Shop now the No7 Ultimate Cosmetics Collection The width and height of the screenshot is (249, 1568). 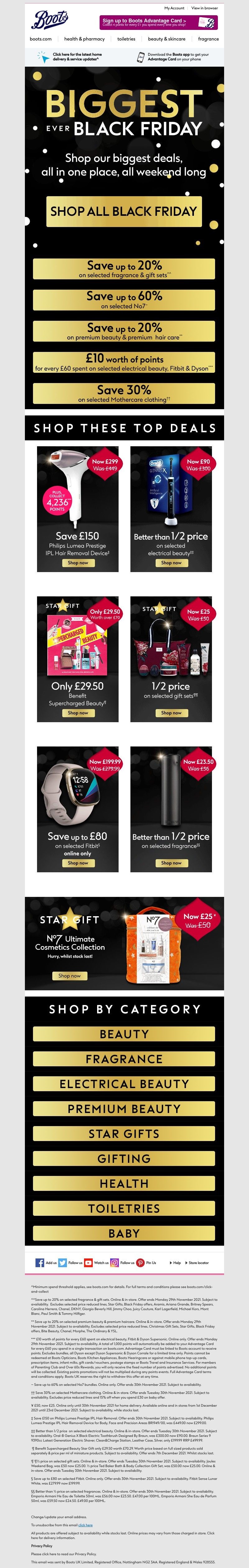[69, 976]
